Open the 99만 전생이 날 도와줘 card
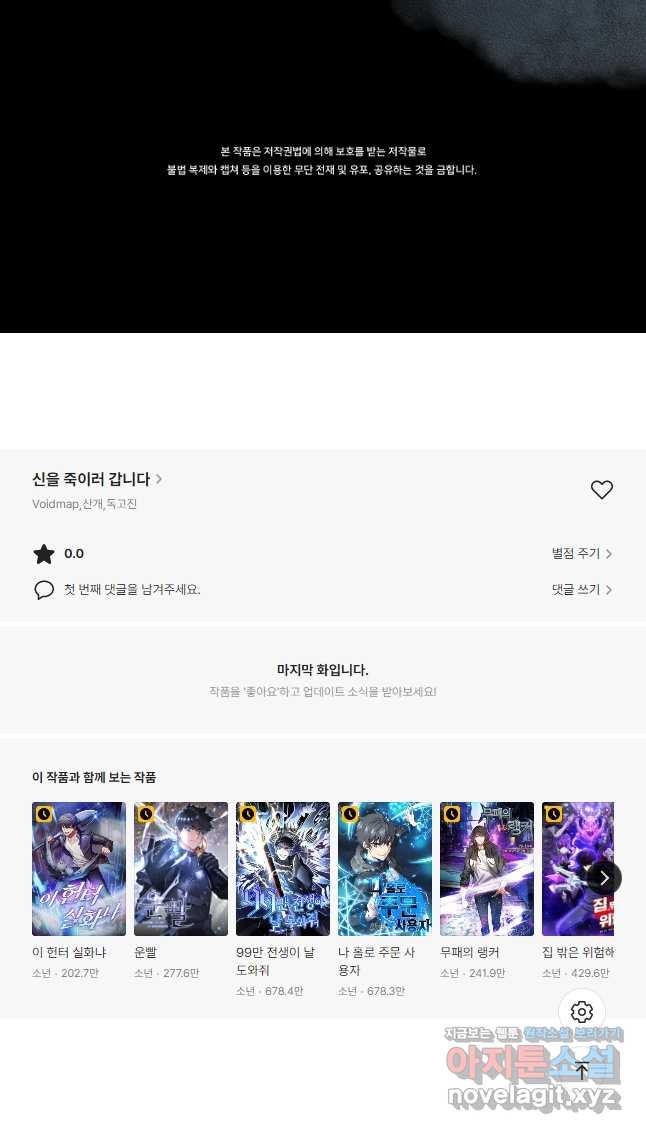This screenshot has width=646, height=1134. [283, 869]
